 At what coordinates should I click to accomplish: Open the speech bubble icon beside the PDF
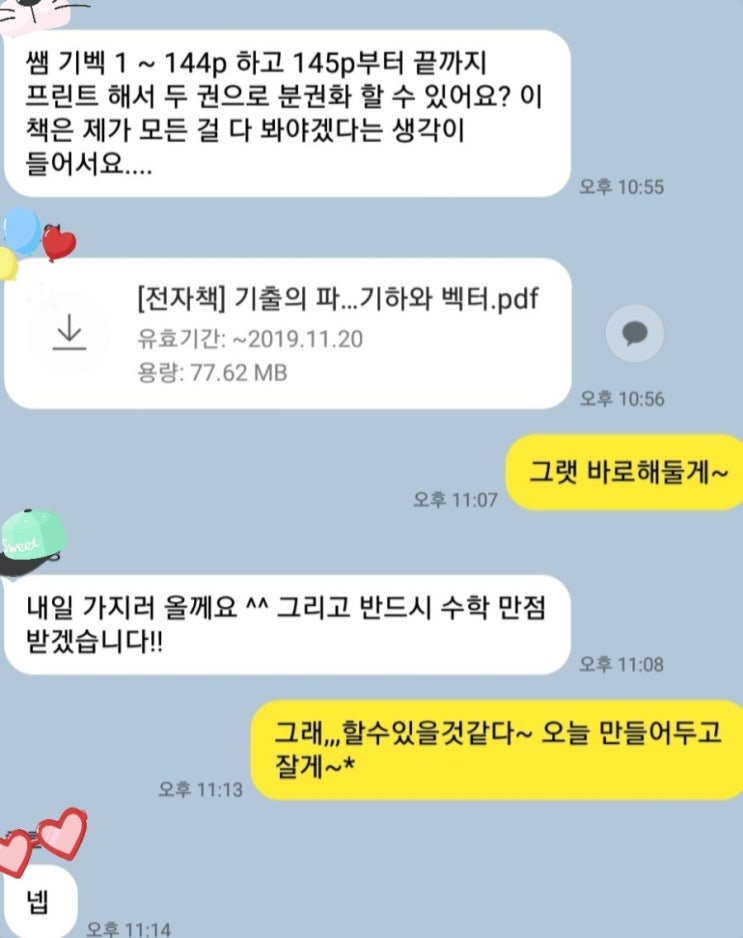coord(635,333)
